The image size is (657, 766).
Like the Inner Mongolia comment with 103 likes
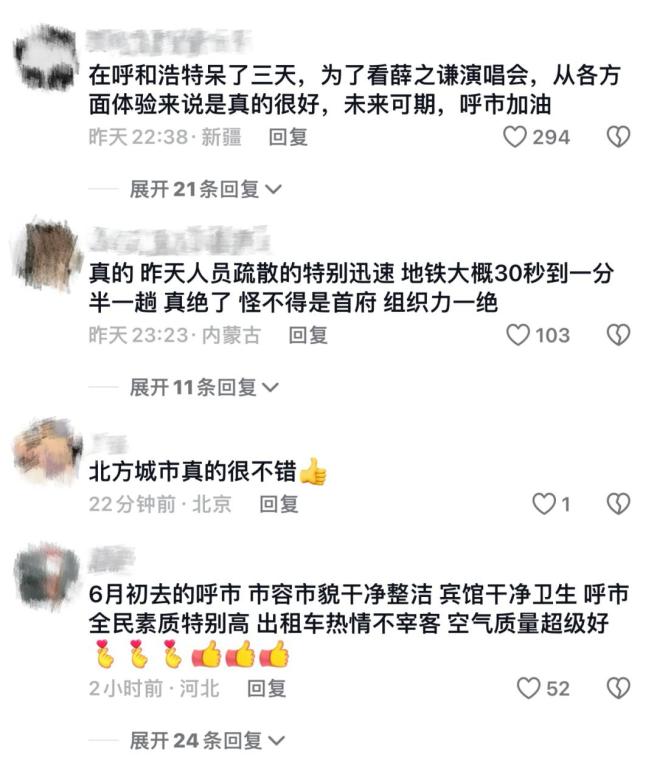pos(518,335)
